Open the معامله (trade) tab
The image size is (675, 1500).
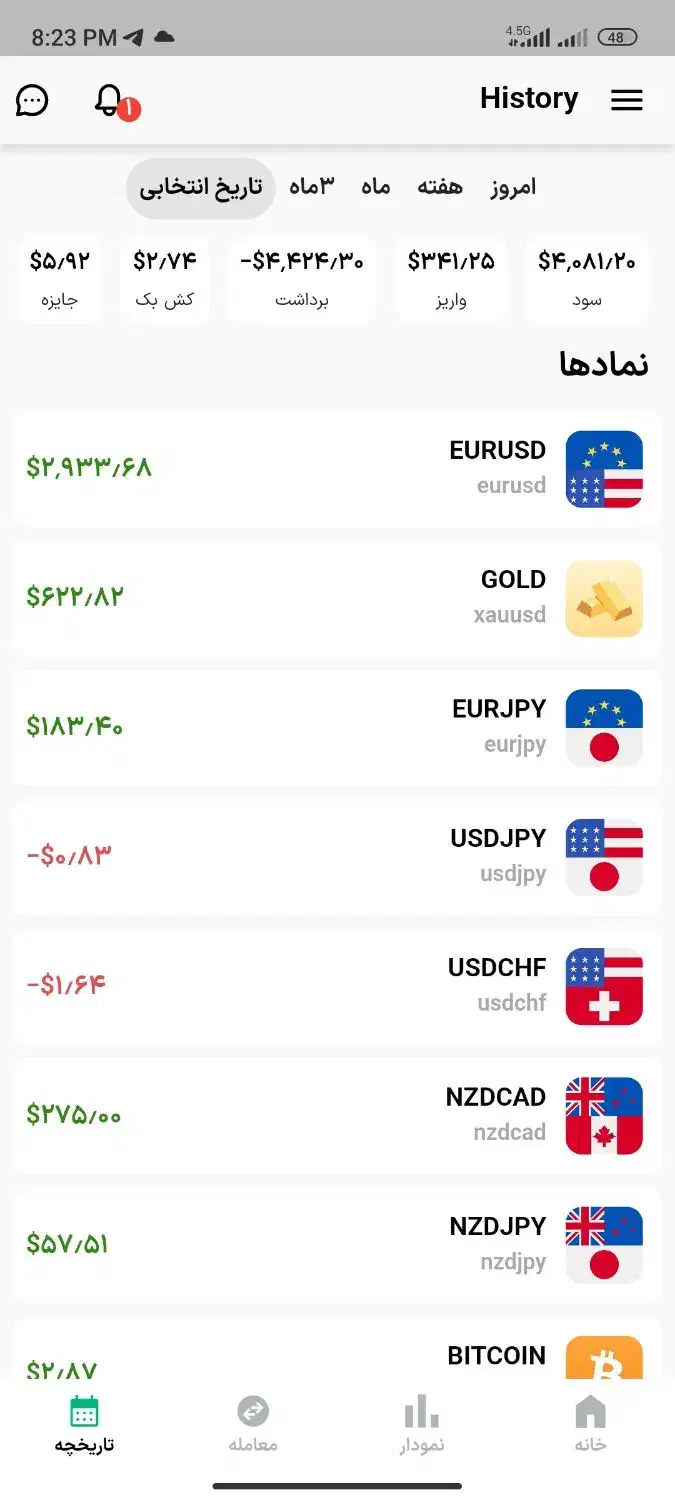(x=253, y=1424)
